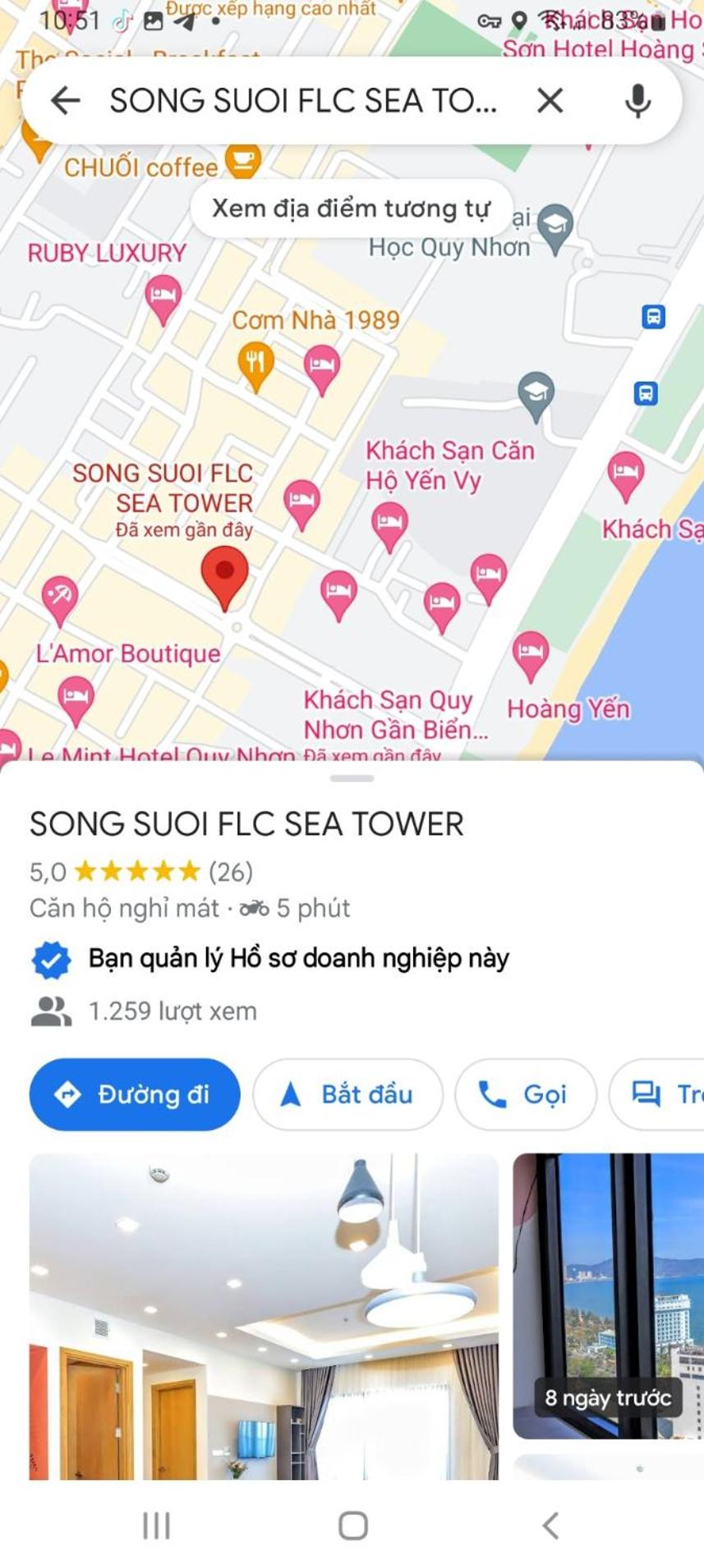Image resolution: width=704 pixels, height=1568 pixels.
Task: Open recent apps from navigation bar
Action: 156,1526
